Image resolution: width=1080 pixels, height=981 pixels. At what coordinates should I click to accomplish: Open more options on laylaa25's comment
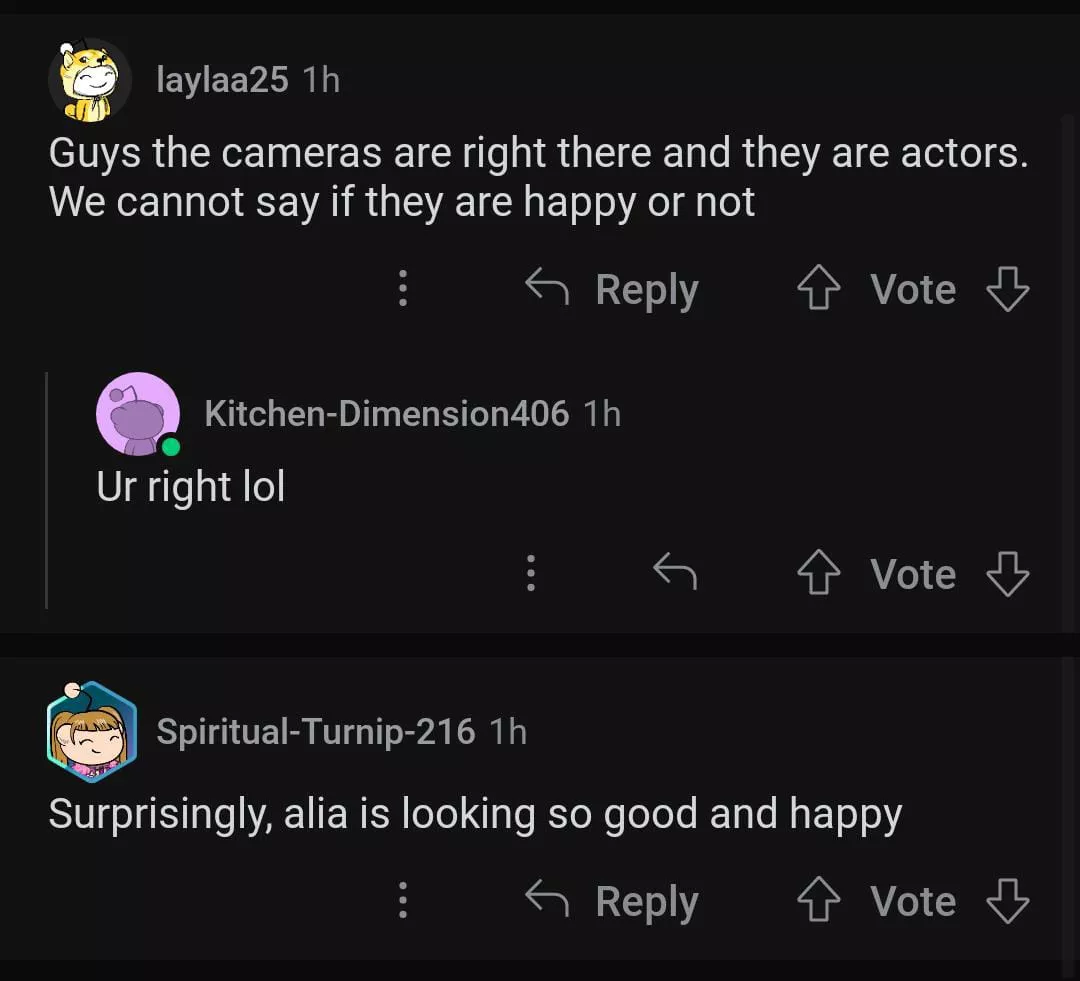click(403, 289)
